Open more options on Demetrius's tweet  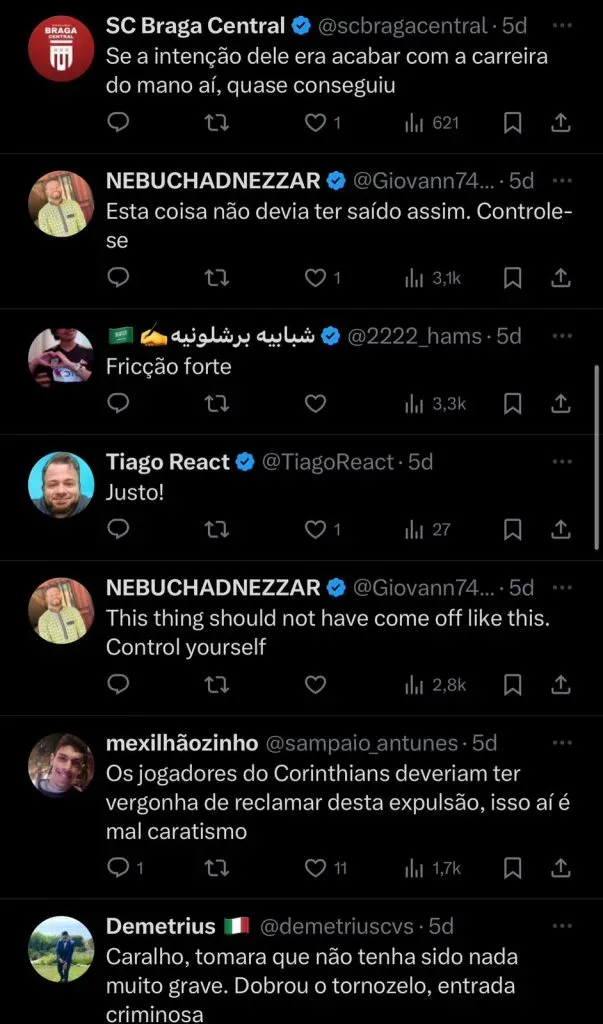pyautogui.click(x=561, y=926)
